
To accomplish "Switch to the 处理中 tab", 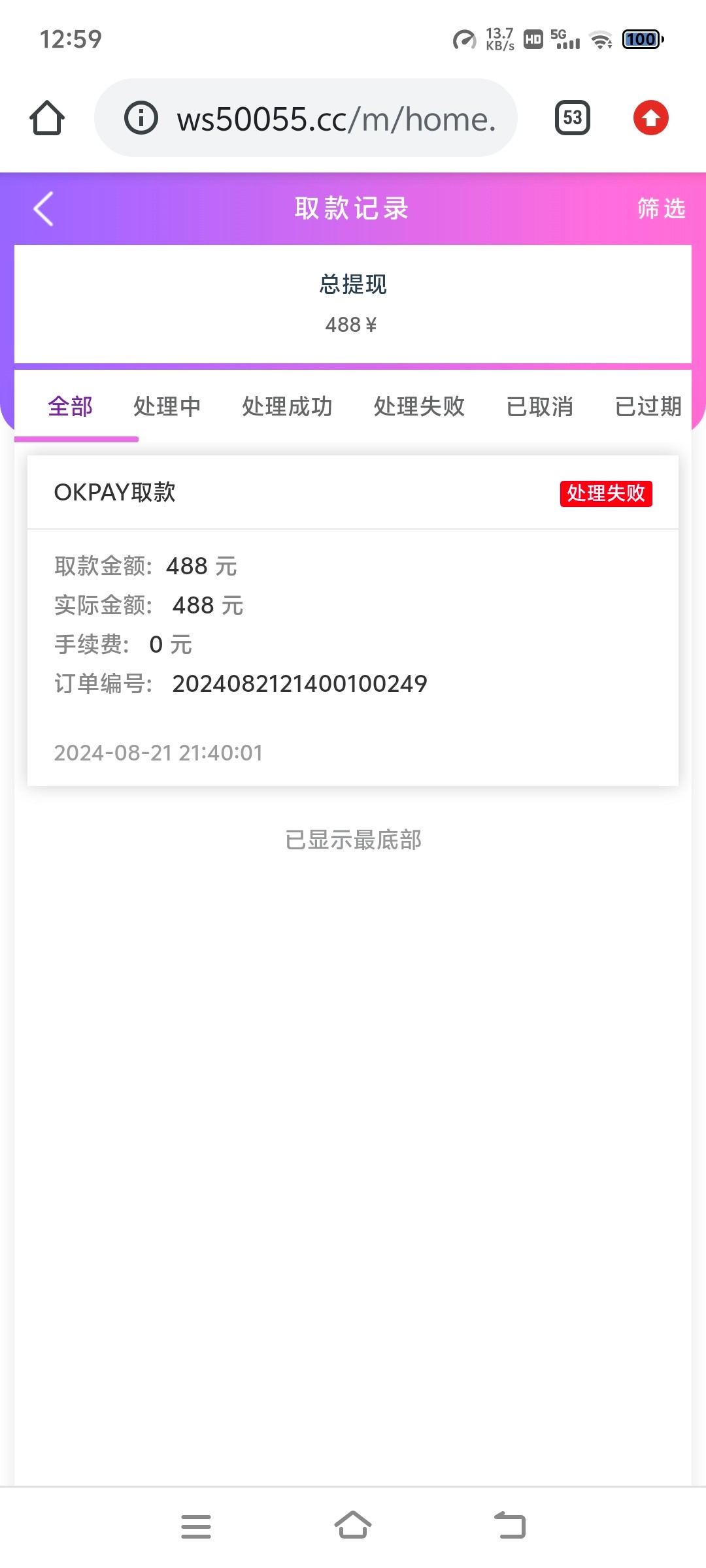I will [x=167, y=406].
